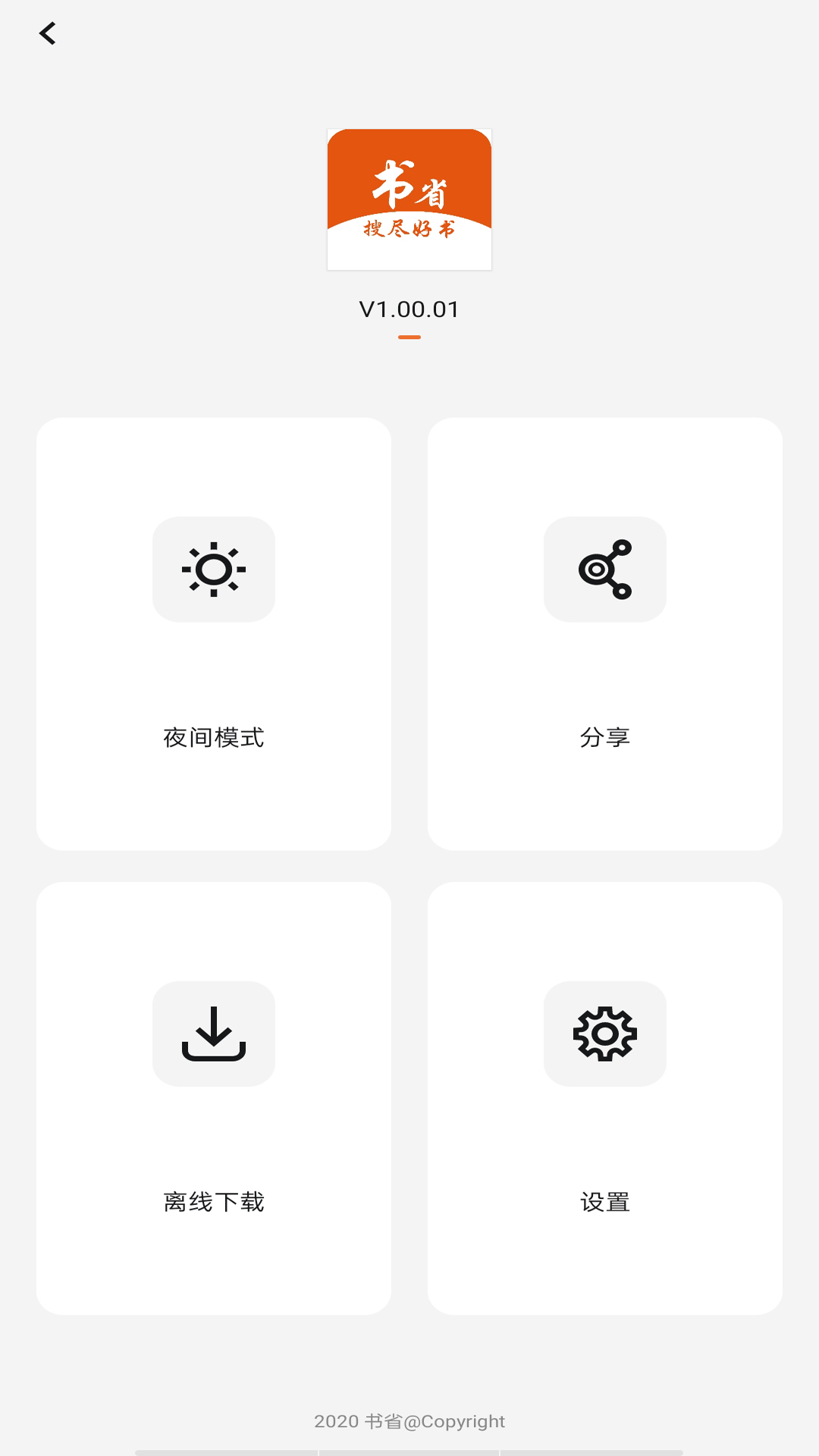
Task: Click the download tray icon in 离线下载 card
Action: [214, 1034]
